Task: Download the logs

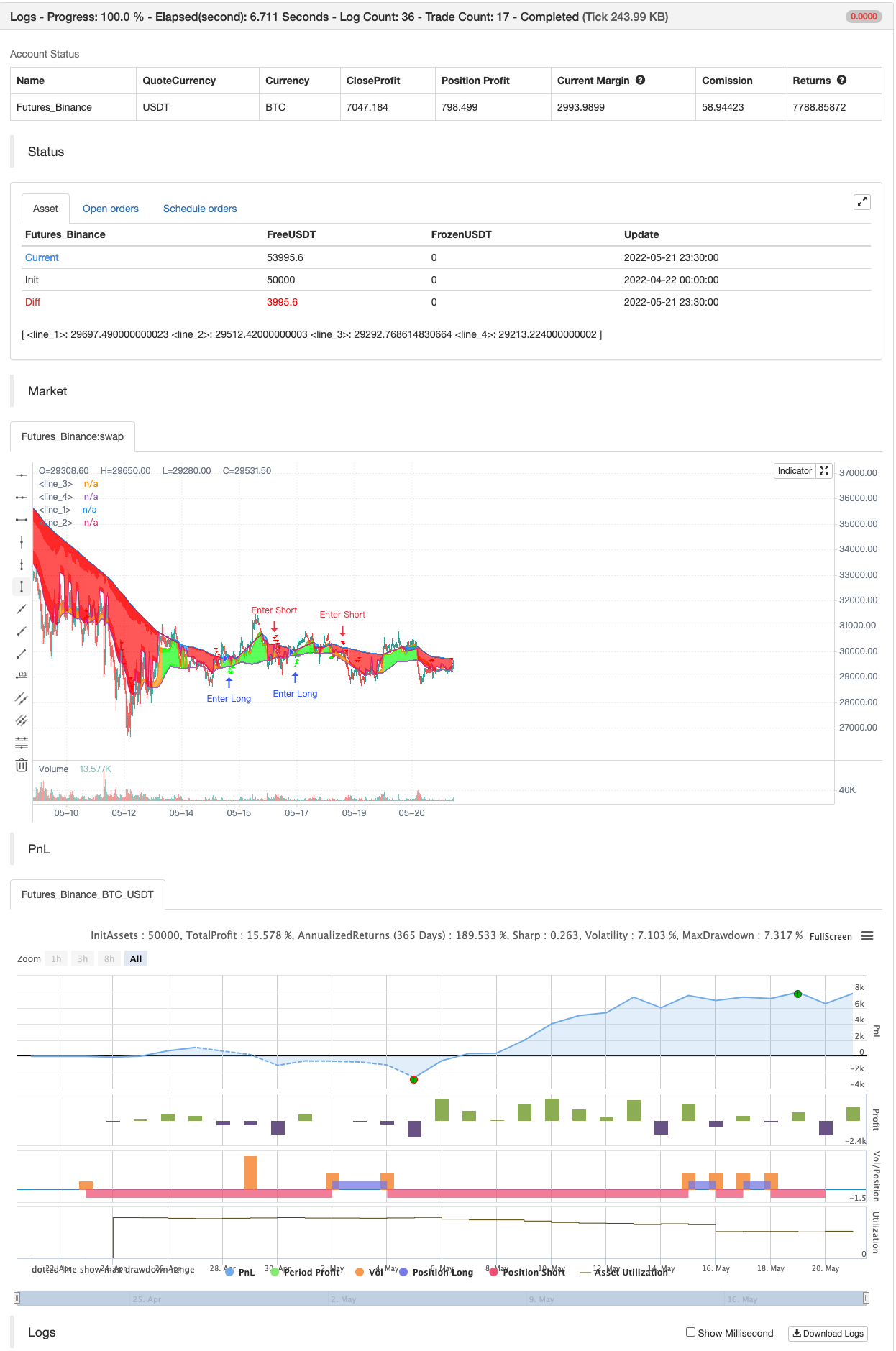Action: click(828, 1333)
